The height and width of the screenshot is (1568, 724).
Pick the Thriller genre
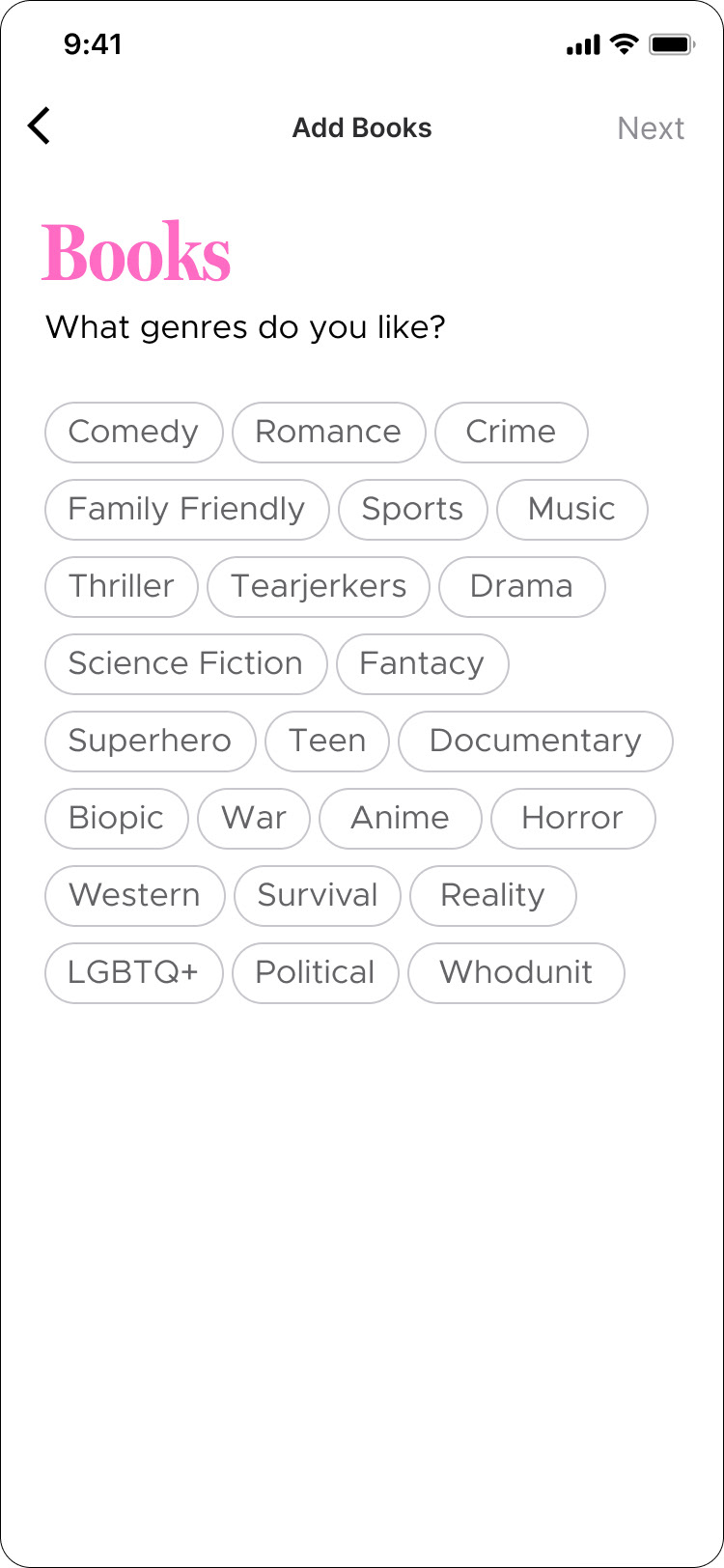(x=122, y=587)
